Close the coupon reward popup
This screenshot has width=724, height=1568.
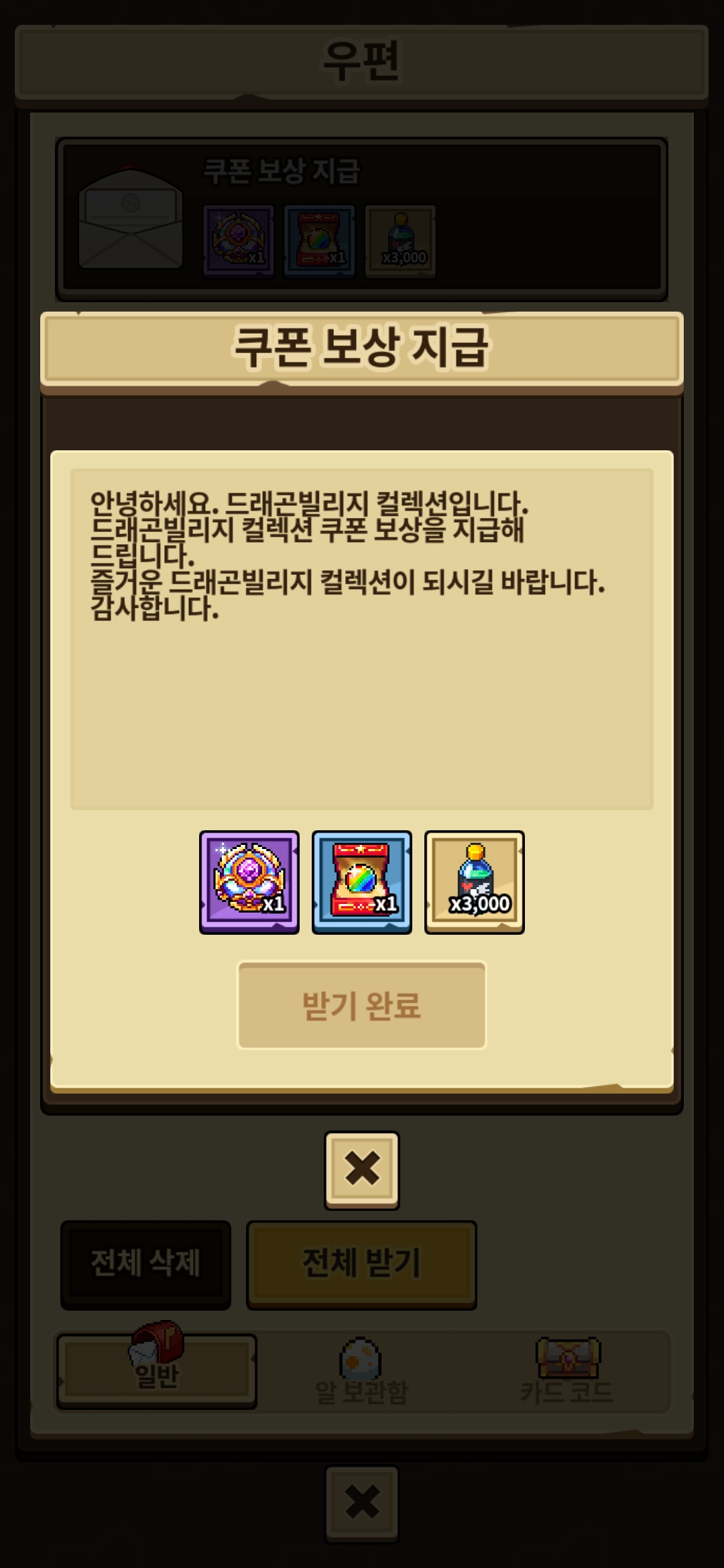[362, 1170]
